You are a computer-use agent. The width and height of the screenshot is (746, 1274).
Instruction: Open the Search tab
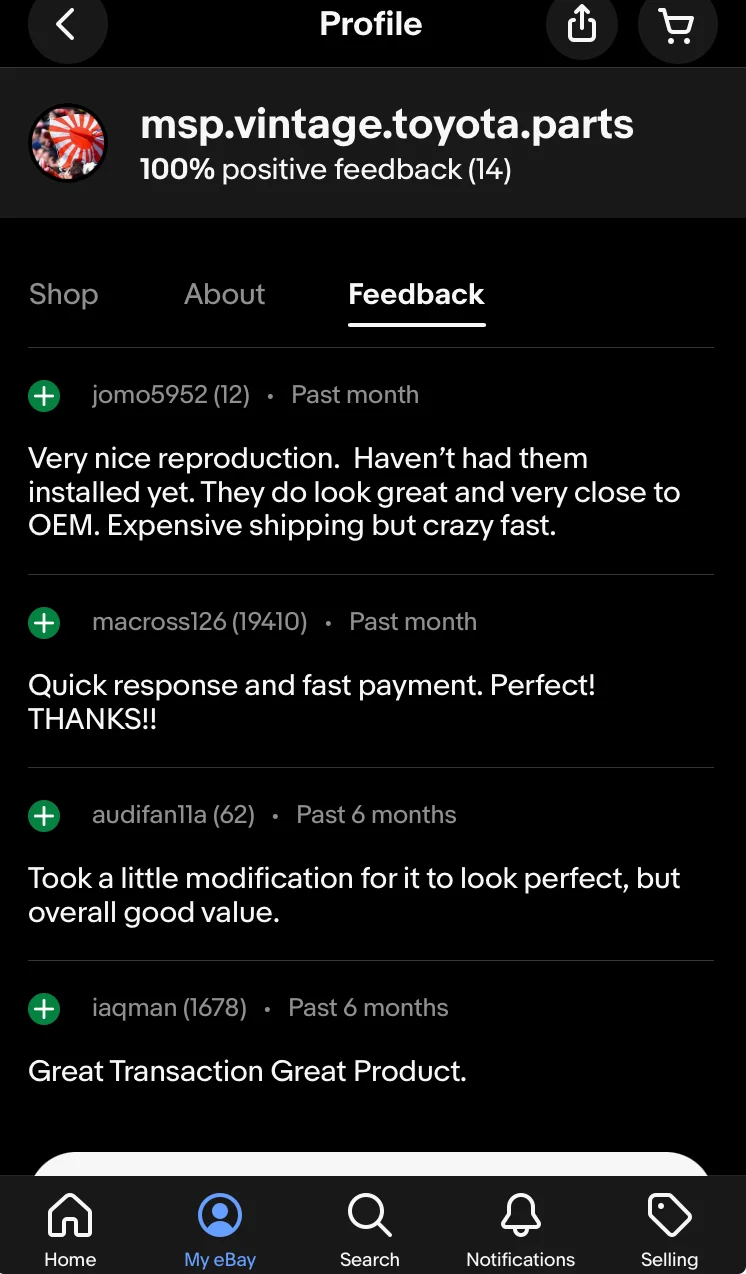370,1230
